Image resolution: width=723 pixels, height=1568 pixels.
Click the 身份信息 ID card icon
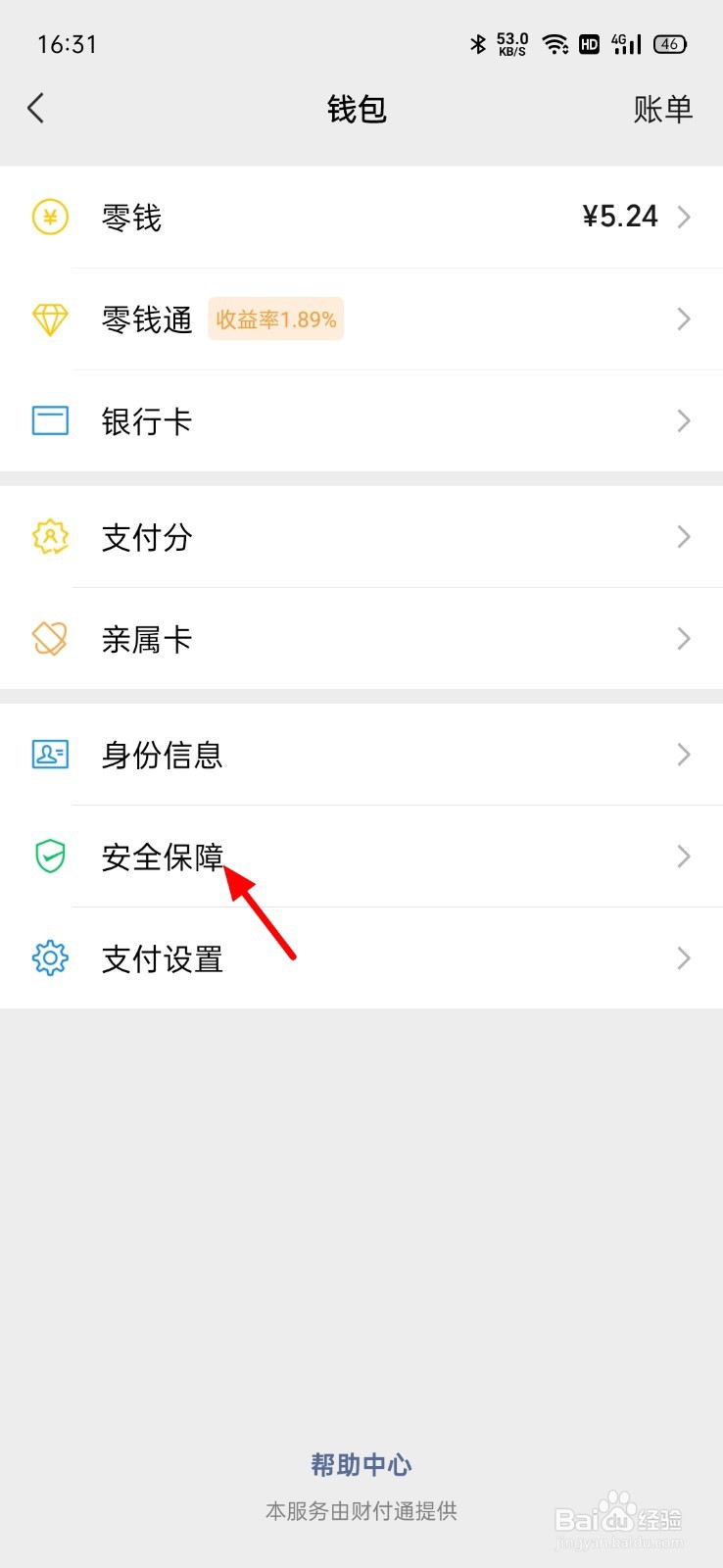[x=49, y=755]
